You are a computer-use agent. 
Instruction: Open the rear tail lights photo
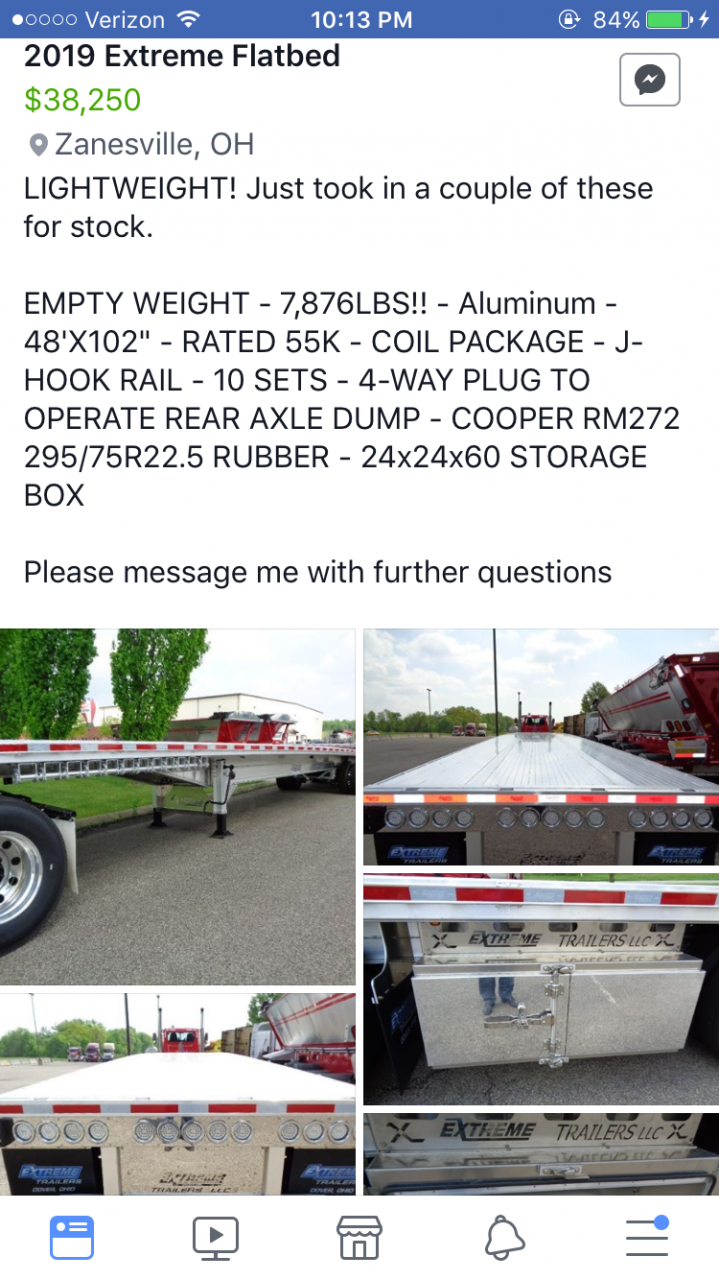click(x=177, y=1093)
